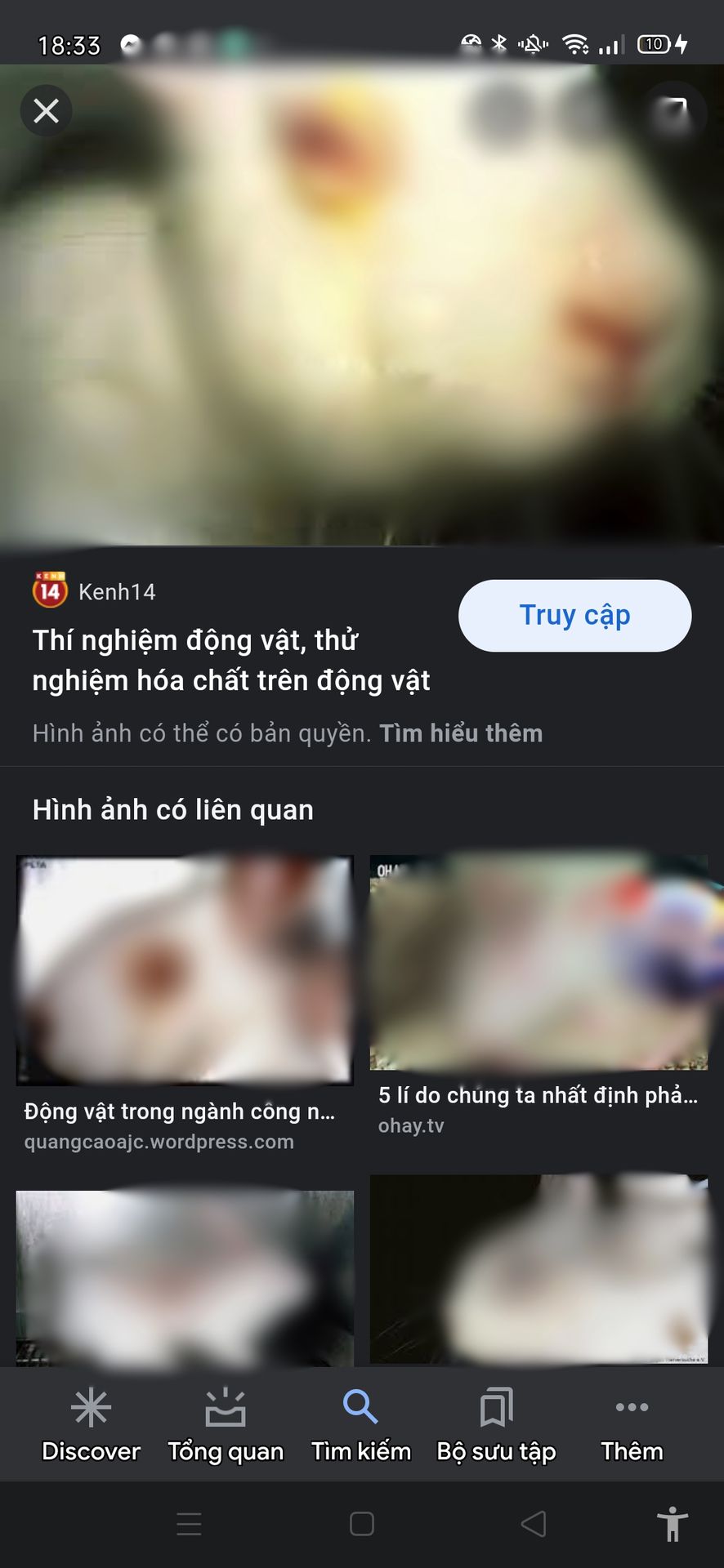Image resolution: width=724 pixels, height=1568 pixels.
Task: Open the Tìm hiểu thêm link
Action: point(461,733)
